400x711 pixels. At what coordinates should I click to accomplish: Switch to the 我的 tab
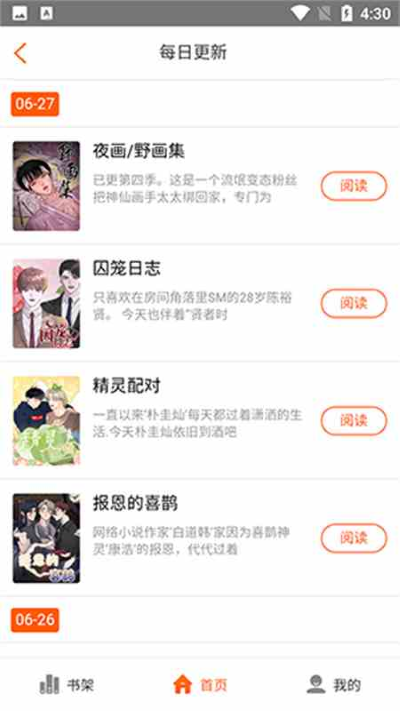333,684
